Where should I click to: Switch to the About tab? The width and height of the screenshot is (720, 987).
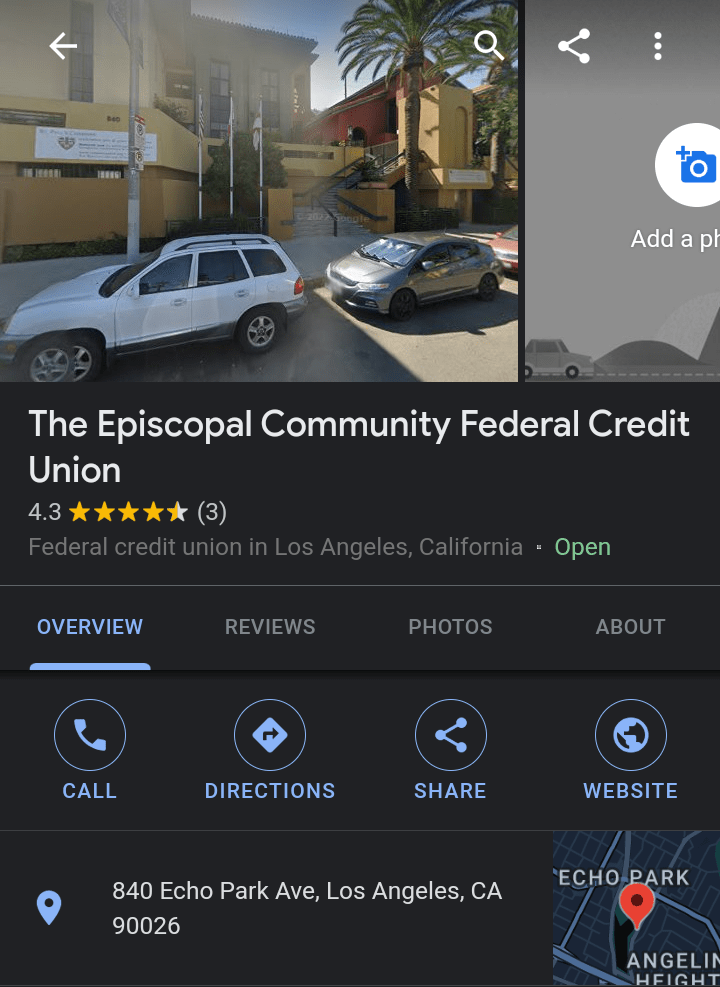click(x=630, y=627)
